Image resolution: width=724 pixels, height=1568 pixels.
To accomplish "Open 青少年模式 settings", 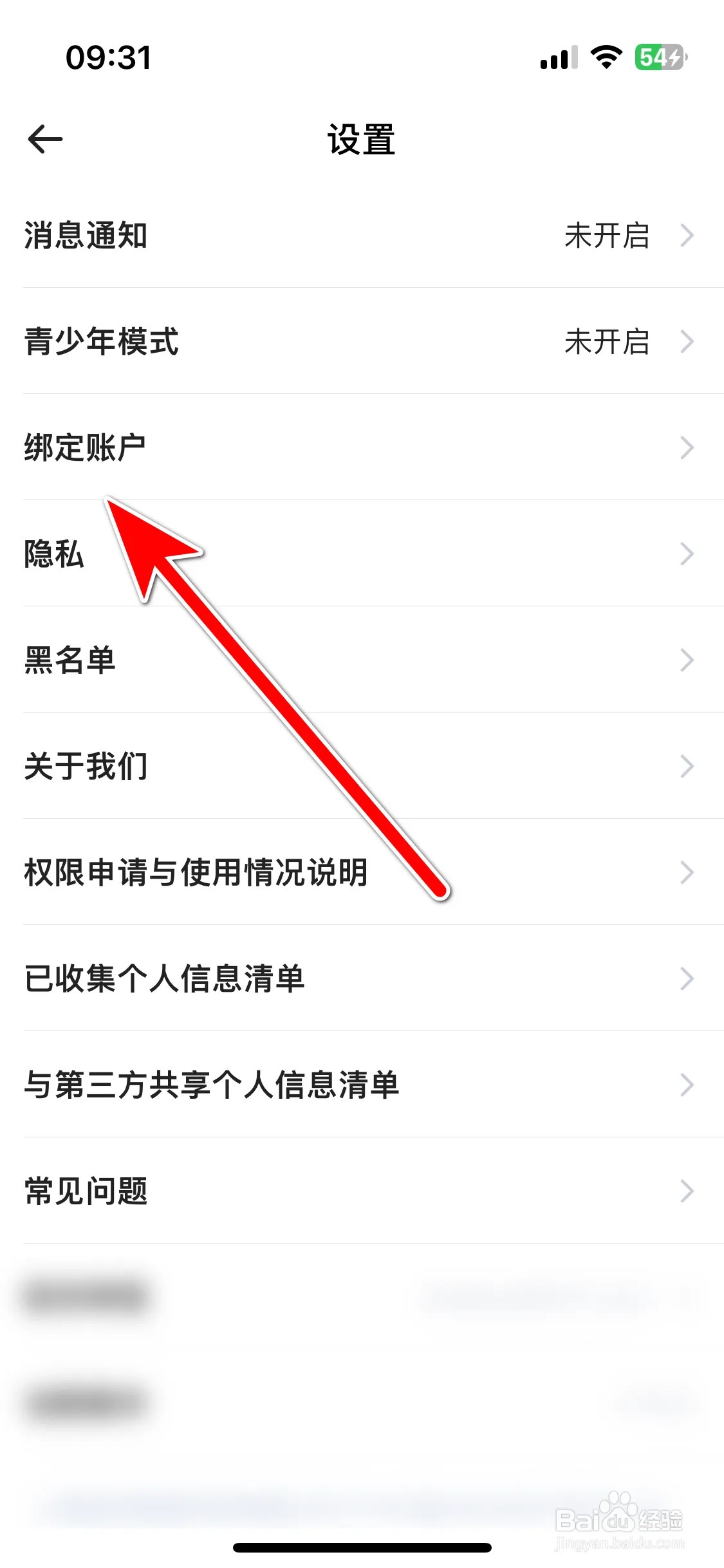I will [362, 341].
